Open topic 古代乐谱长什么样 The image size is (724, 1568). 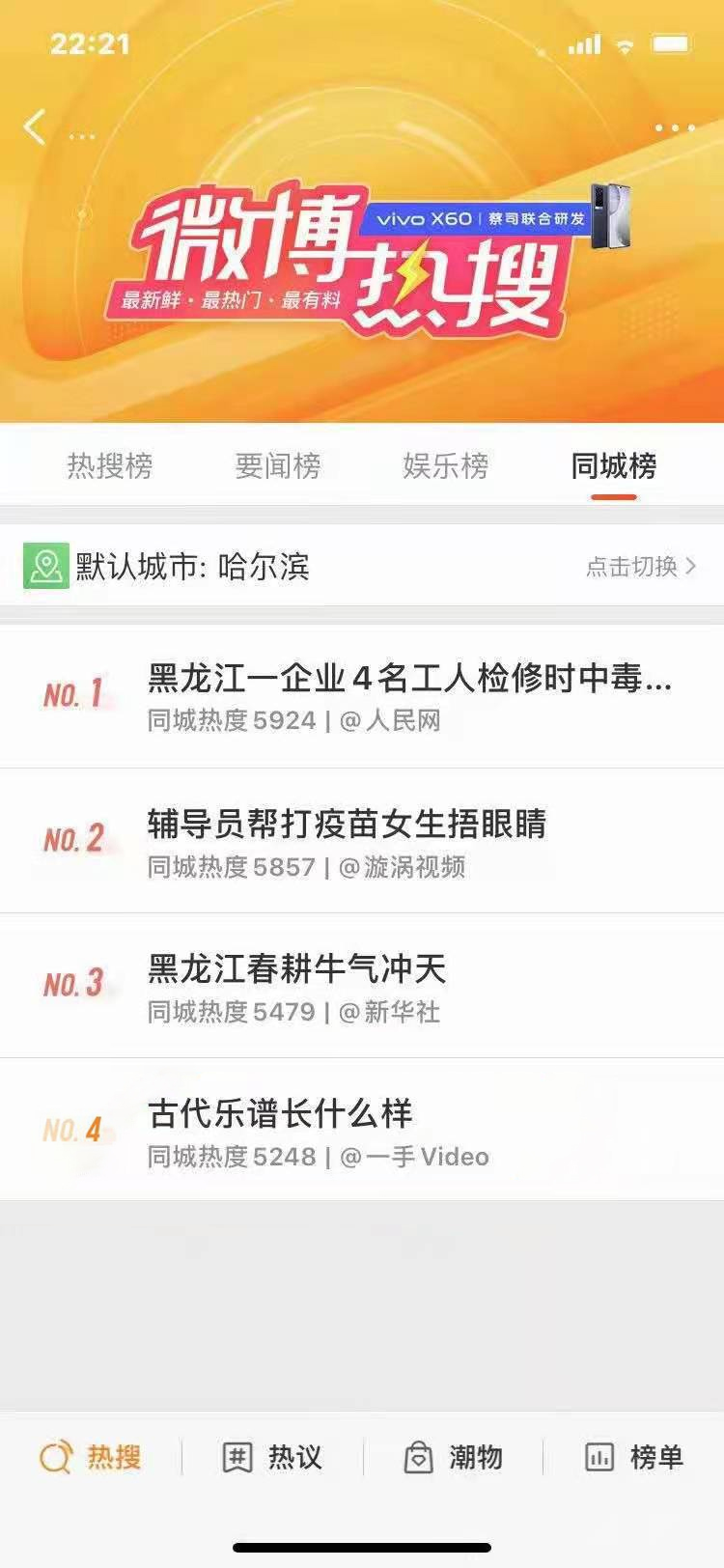281,1131
